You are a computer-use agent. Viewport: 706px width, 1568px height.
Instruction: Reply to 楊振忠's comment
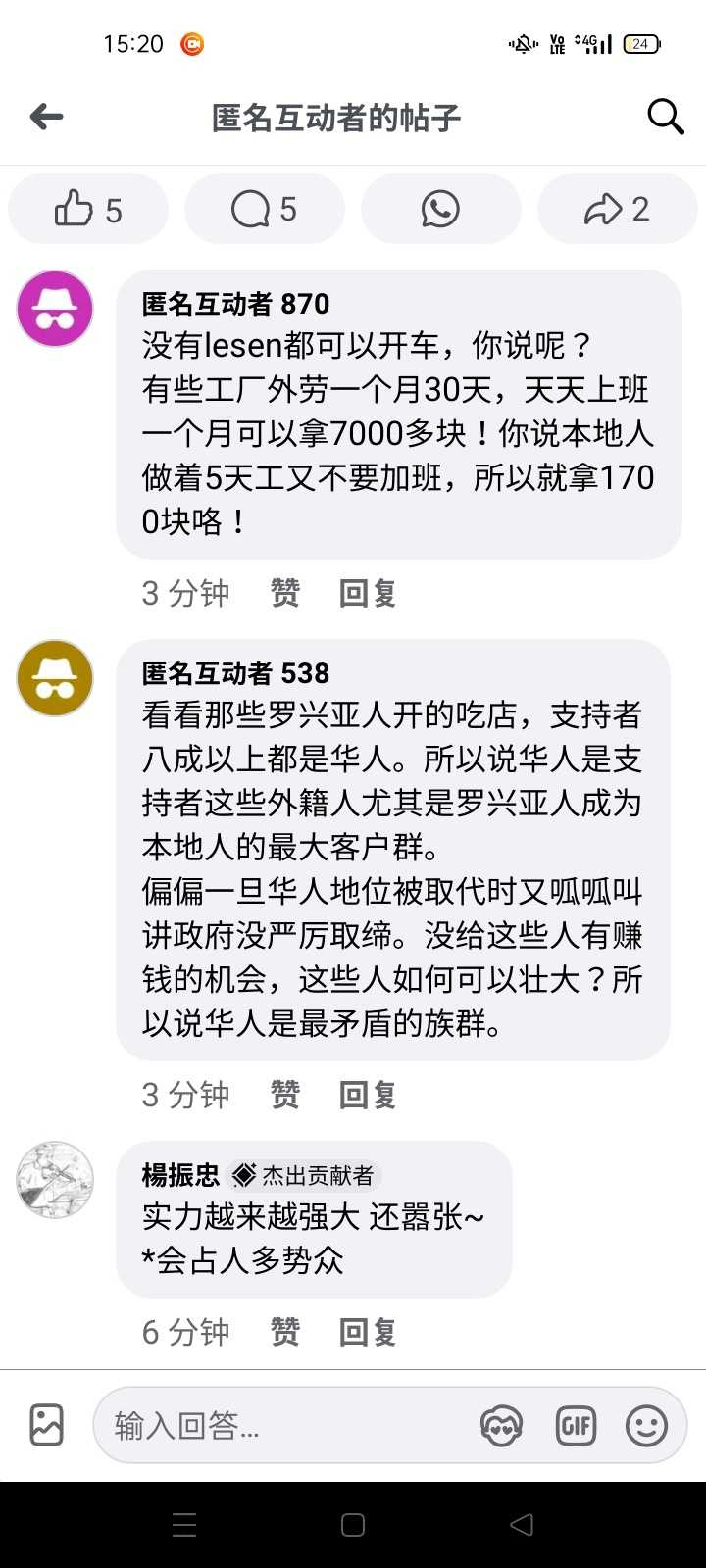point(367,1332)
